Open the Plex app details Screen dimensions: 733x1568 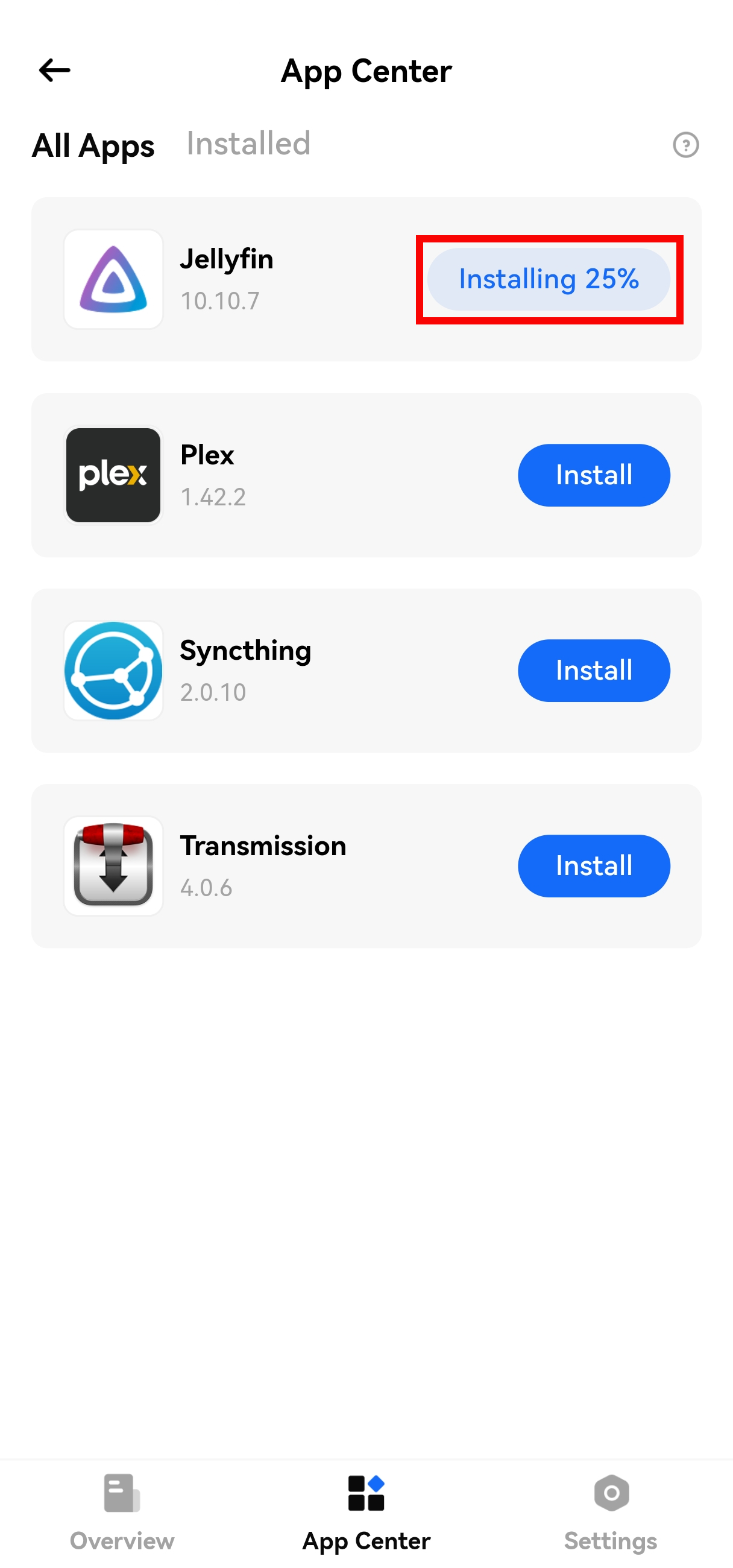(274, 475)
